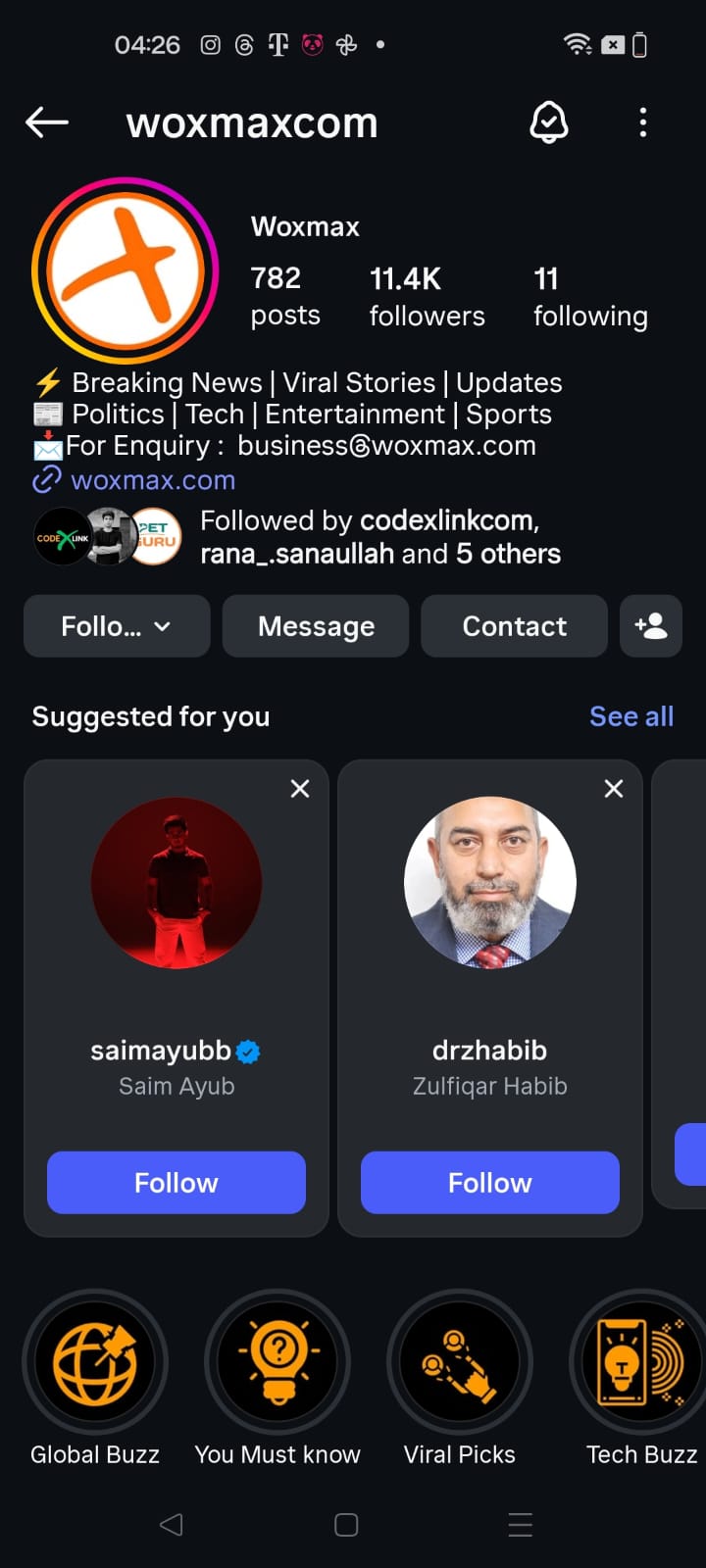
Task: Dismiss the drzhabib suggestion card
Action: point(614,789)
